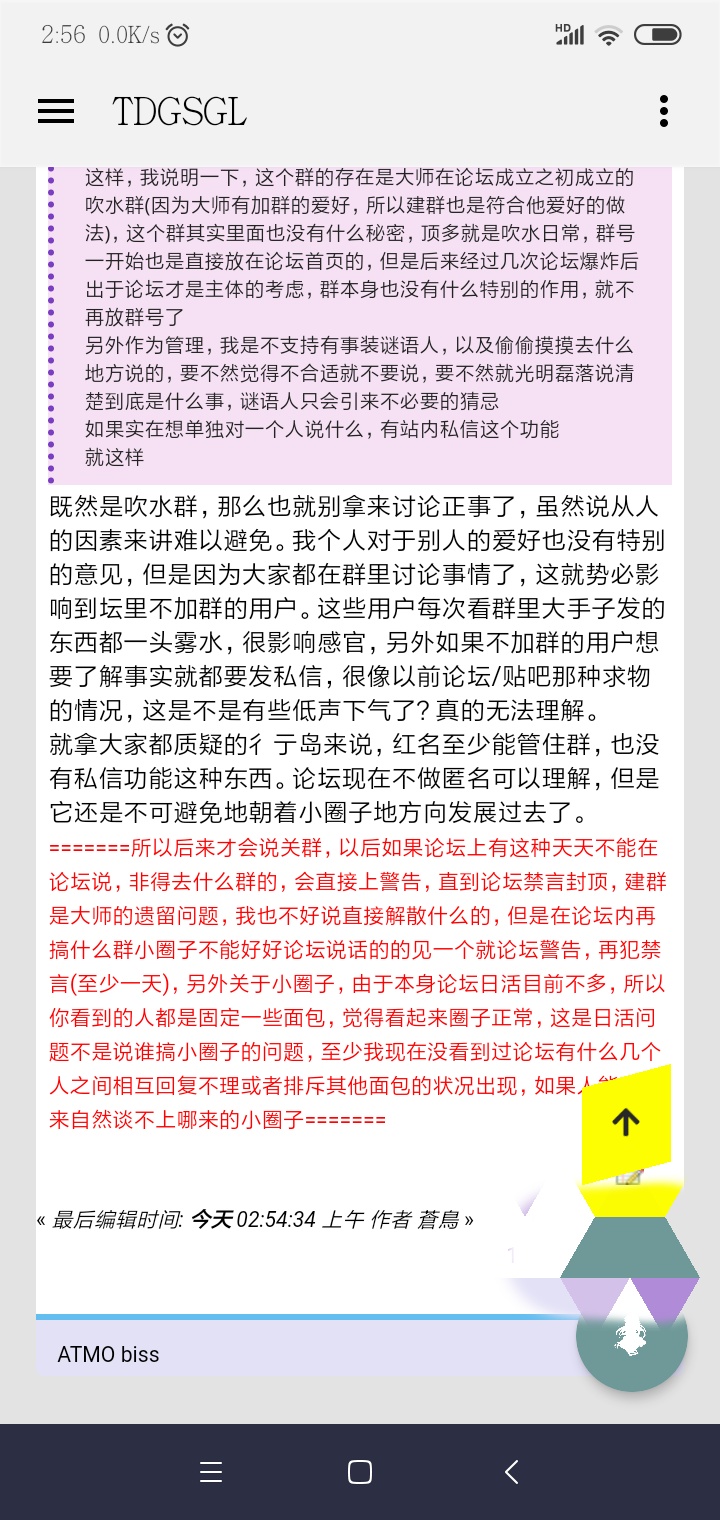This screenshot has width=720, height=1520.
Task: Tap the yellow scroll-to-top arrow button
Action: pos(626,1122)
